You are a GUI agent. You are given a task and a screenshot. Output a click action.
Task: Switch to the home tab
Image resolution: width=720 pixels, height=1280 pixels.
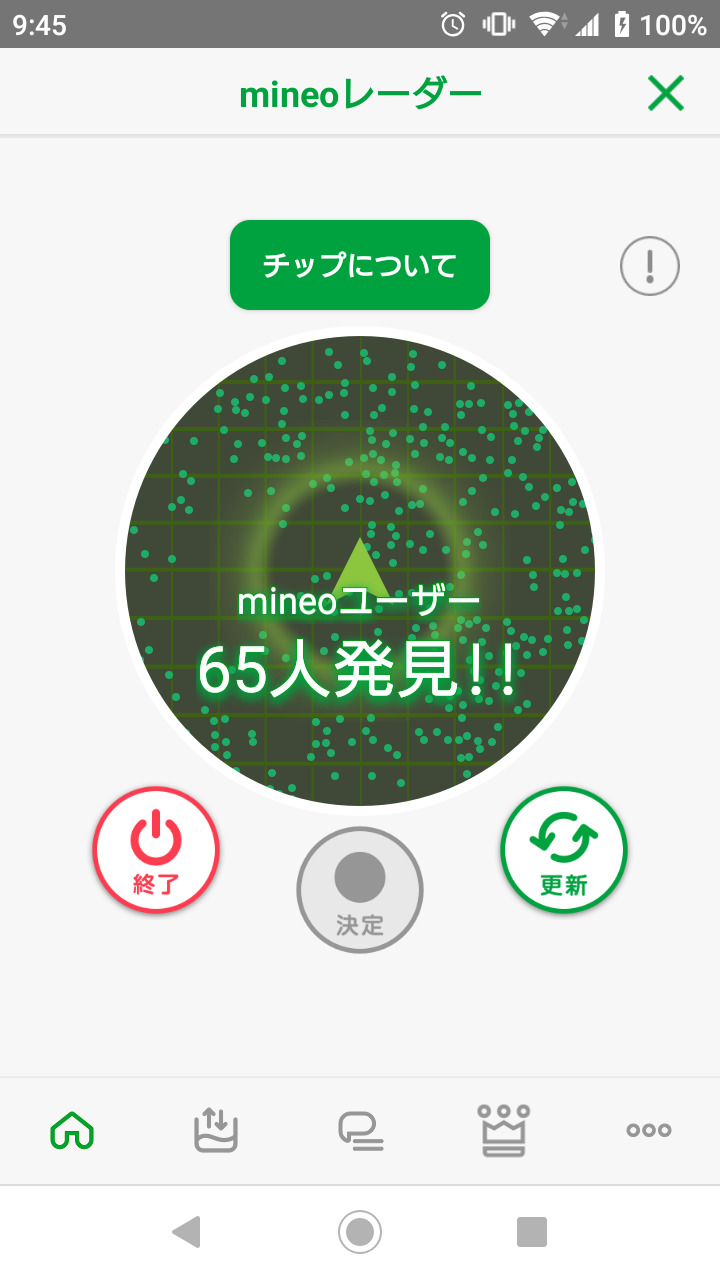pos(72,1130)
